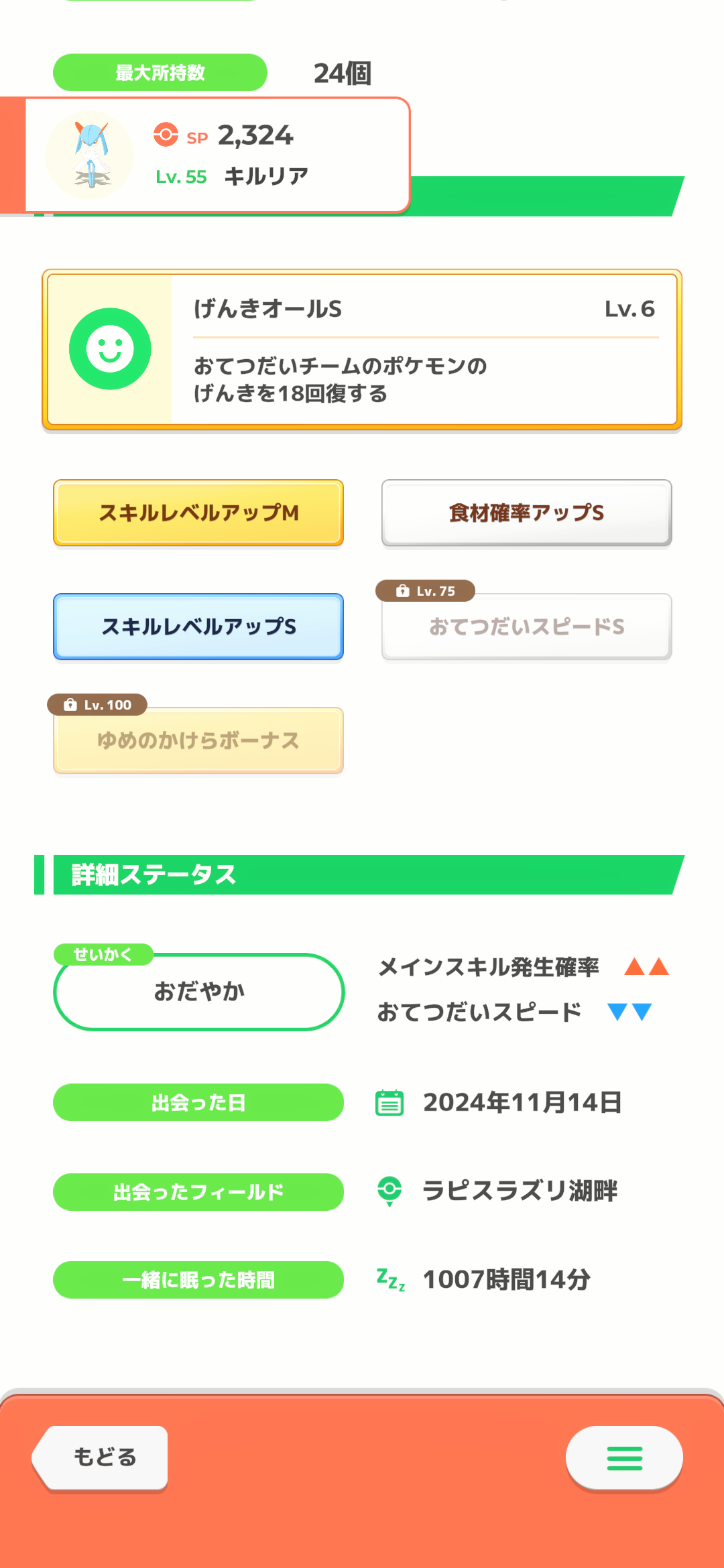Select the スキルレベルアップS sub skill
This screenshot has height=1568, width=724.
click(x=198, y=627)
